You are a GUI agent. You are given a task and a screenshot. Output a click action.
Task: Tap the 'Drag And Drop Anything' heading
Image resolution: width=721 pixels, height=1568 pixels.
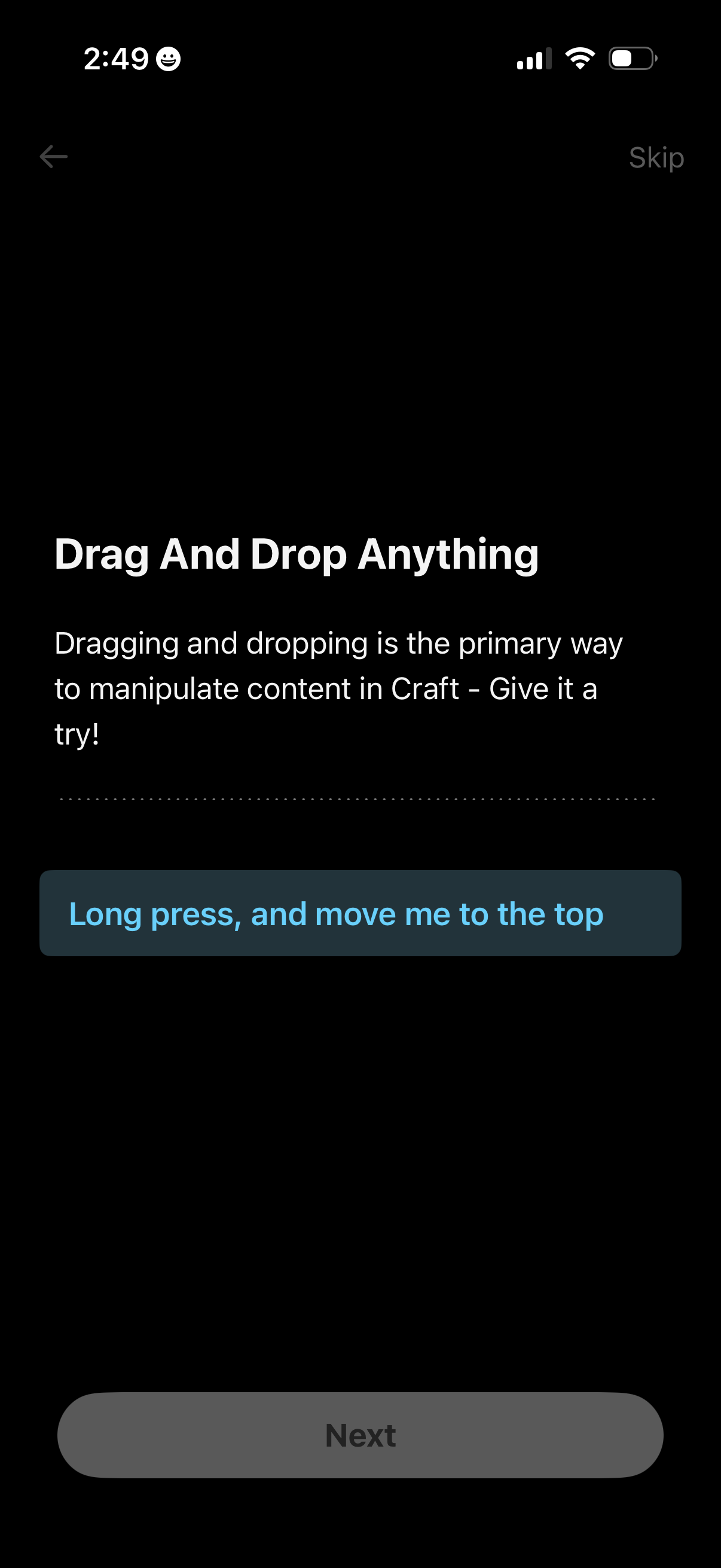point(297,554)
